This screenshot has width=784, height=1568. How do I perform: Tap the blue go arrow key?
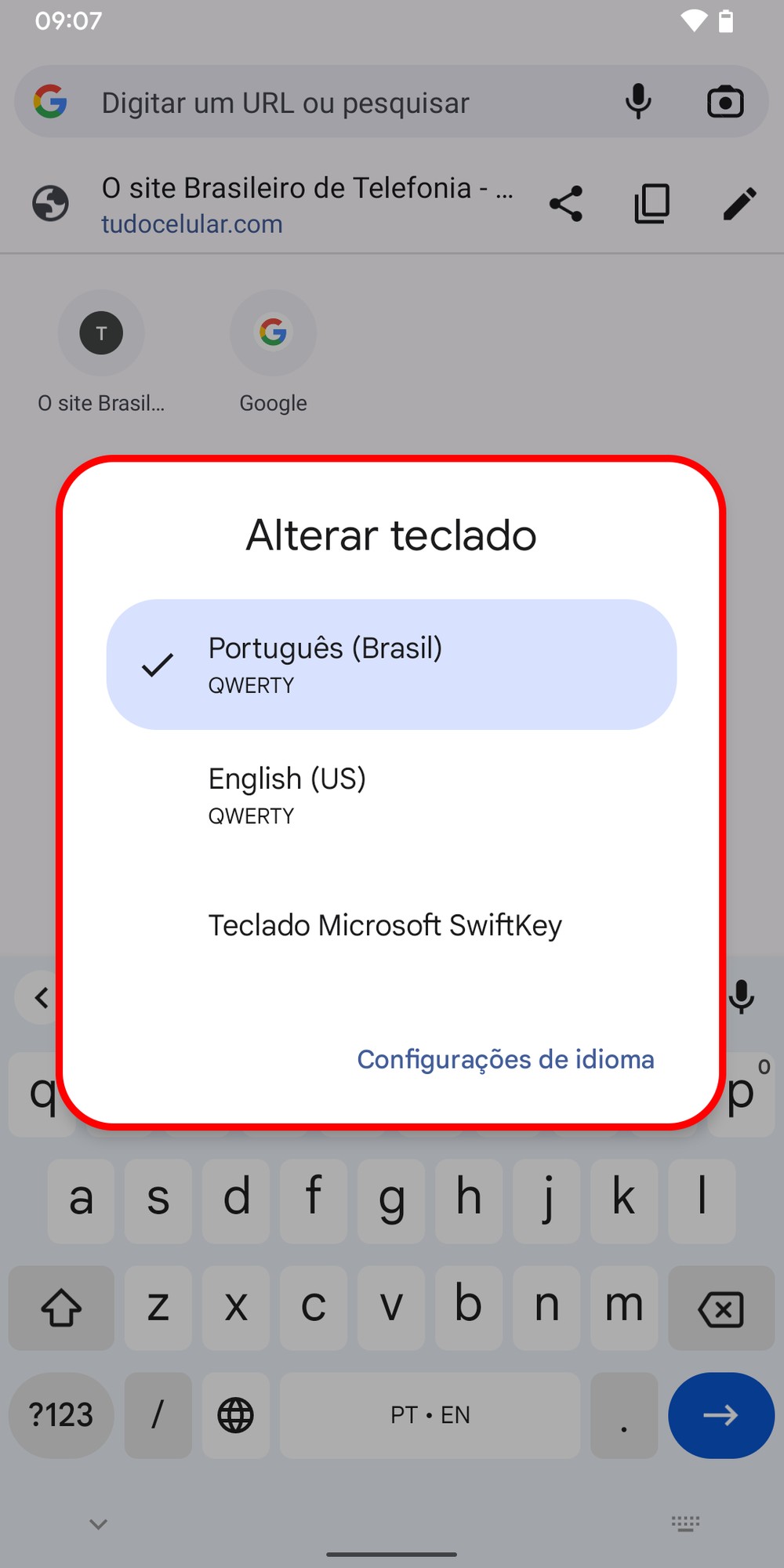(x=720, y=1415)
